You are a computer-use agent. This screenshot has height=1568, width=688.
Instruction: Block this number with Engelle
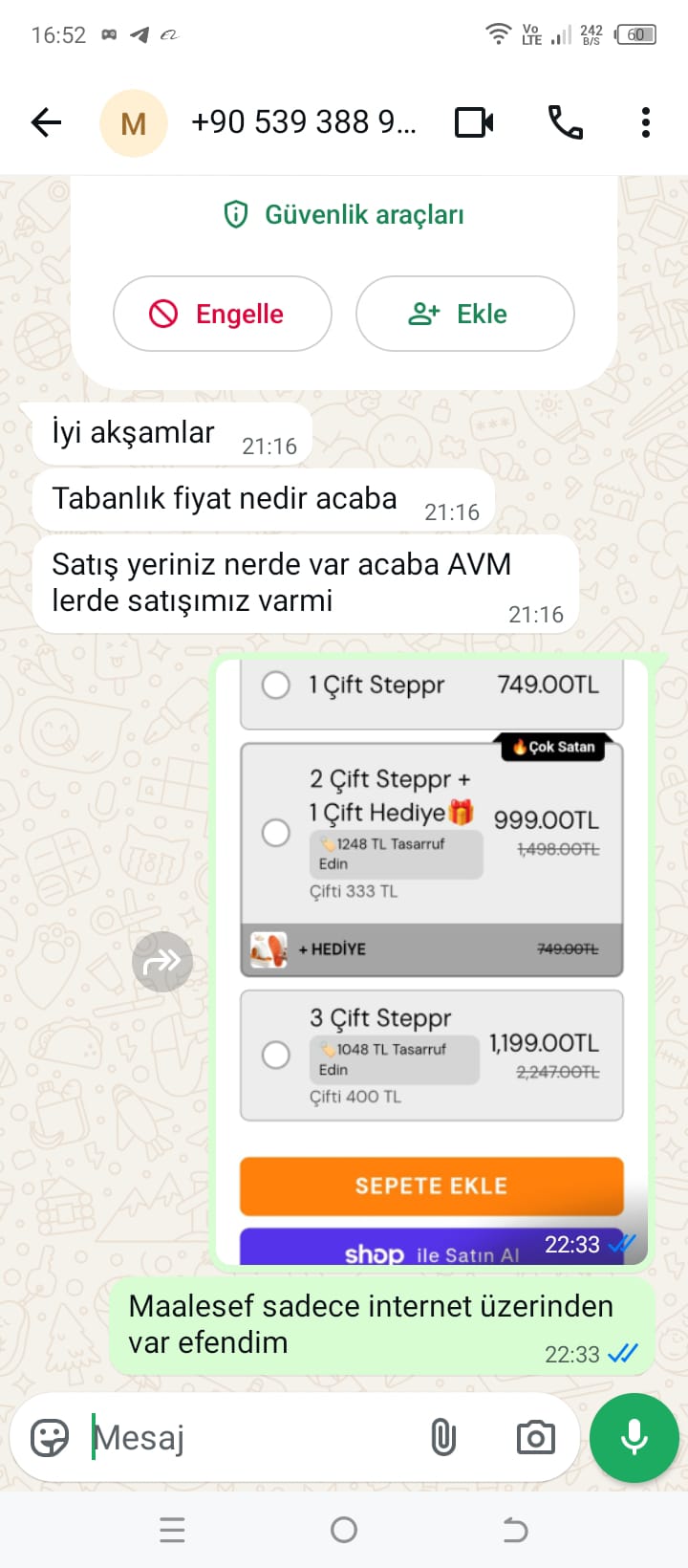(222, 314)
